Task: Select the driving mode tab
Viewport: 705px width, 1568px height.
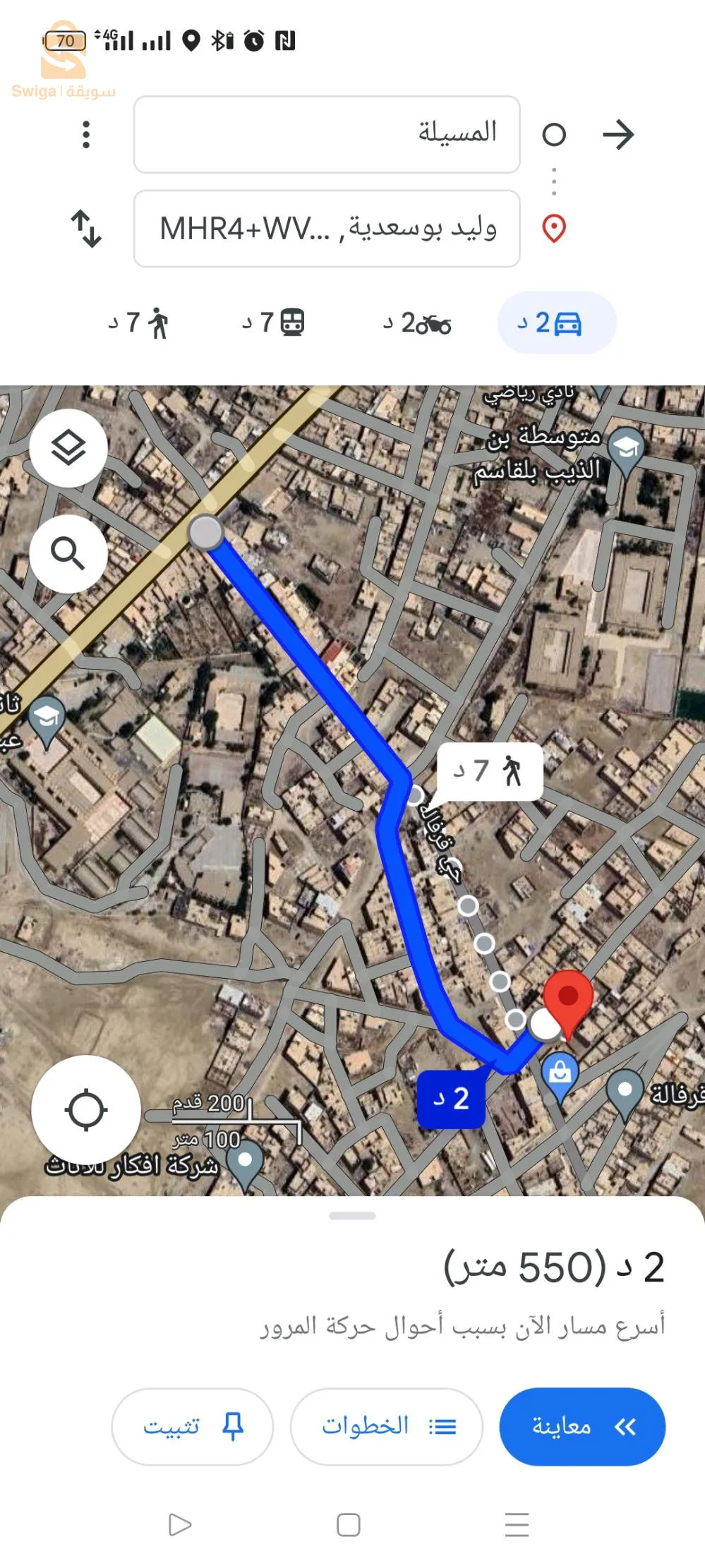Action: click(x=556, y=323)
